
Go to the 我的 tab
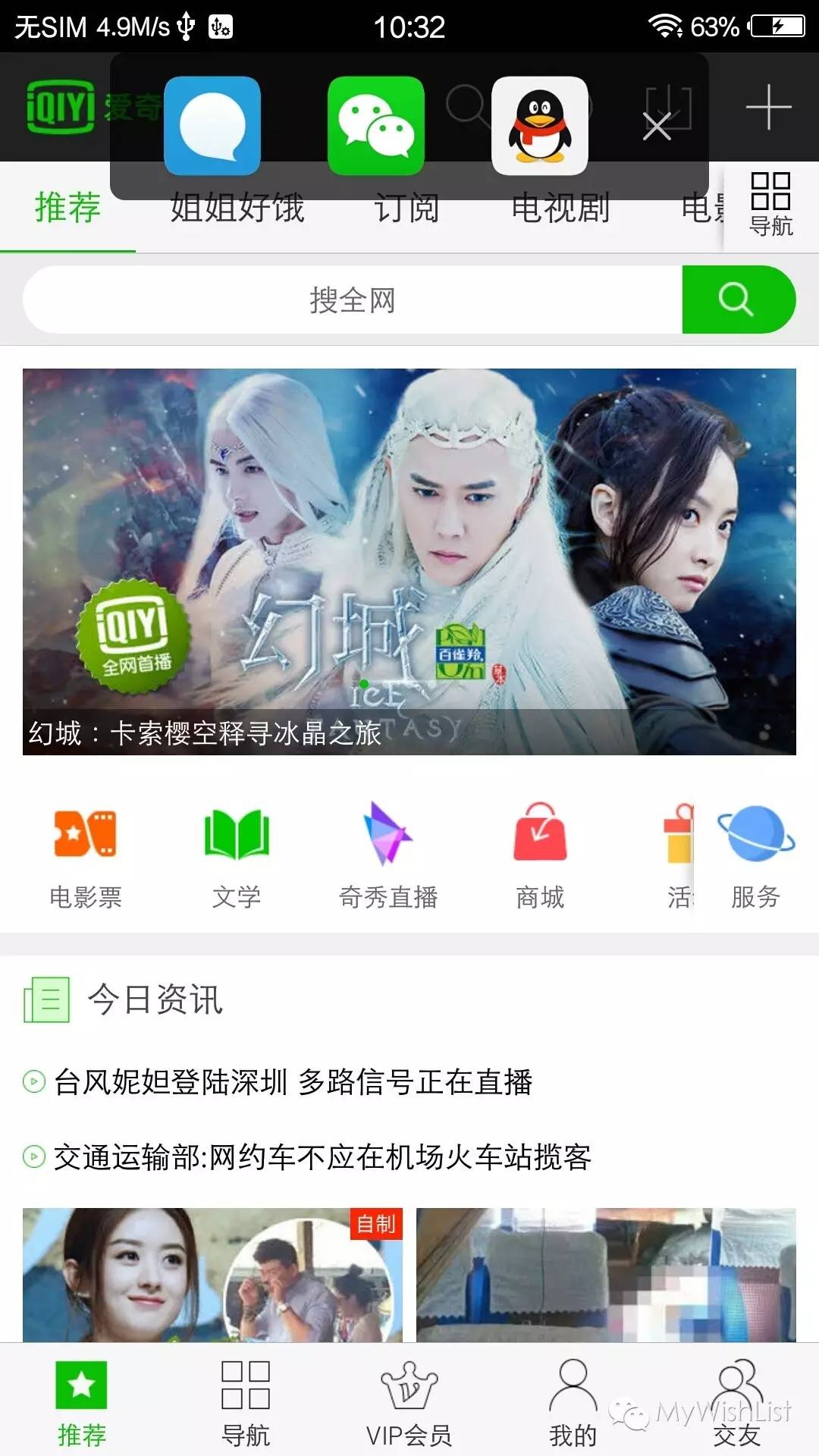(573, 1403)
